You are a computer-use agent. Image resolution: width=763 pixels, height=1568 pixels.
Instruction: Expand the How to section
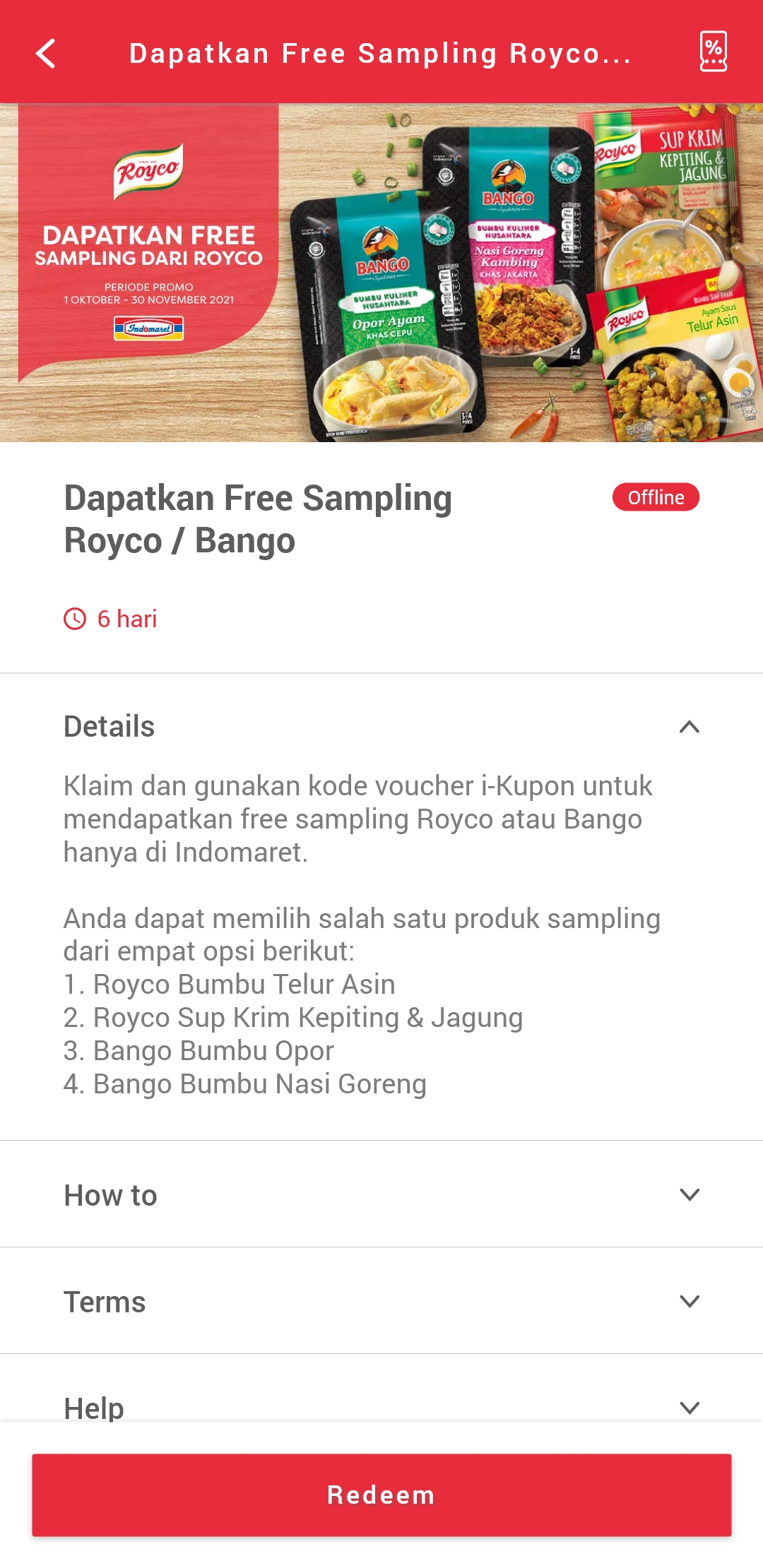tap(689, 1195)
